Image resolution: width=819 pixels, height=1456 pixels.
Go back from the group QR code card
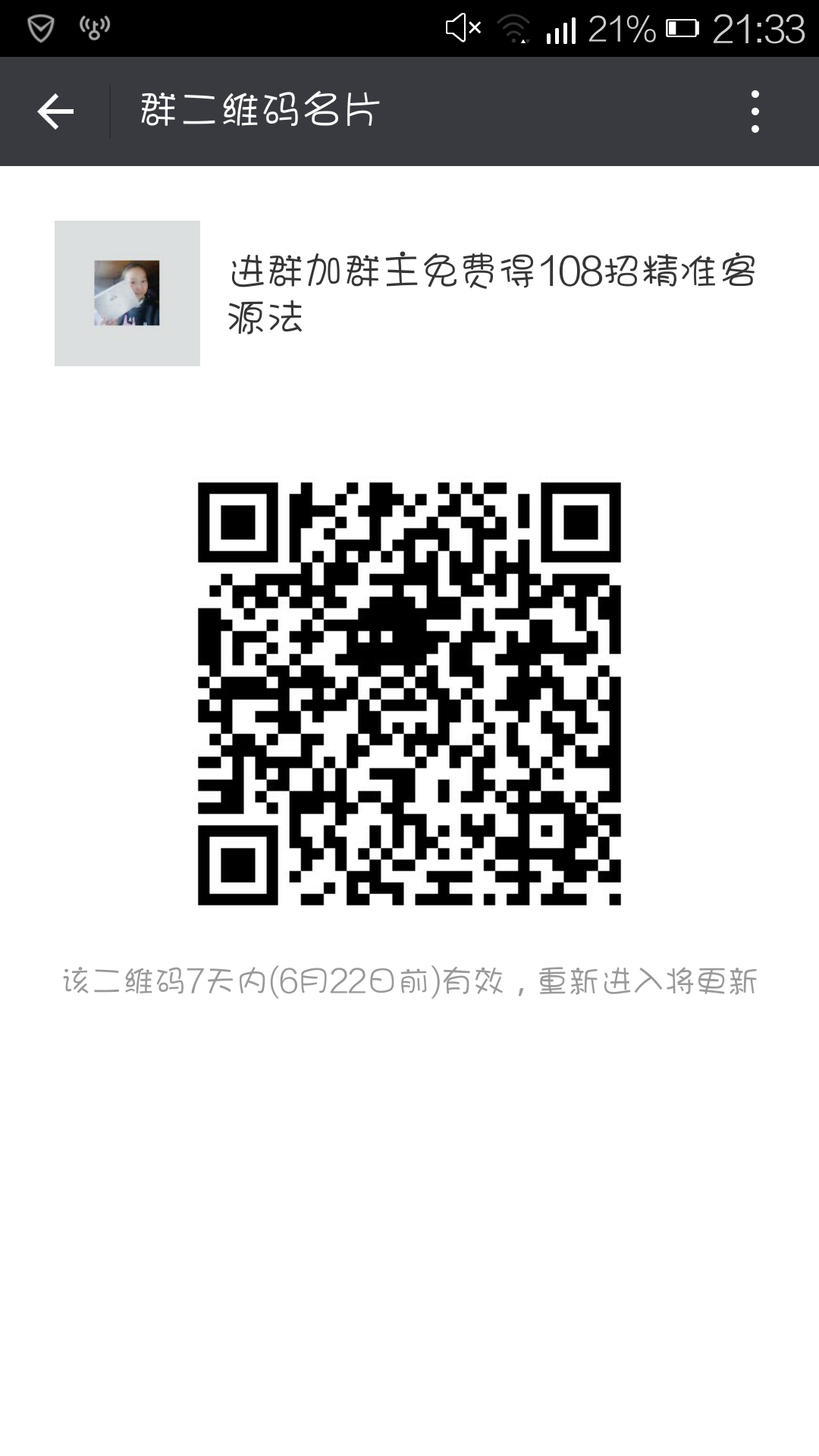click(x=55, y=111)
